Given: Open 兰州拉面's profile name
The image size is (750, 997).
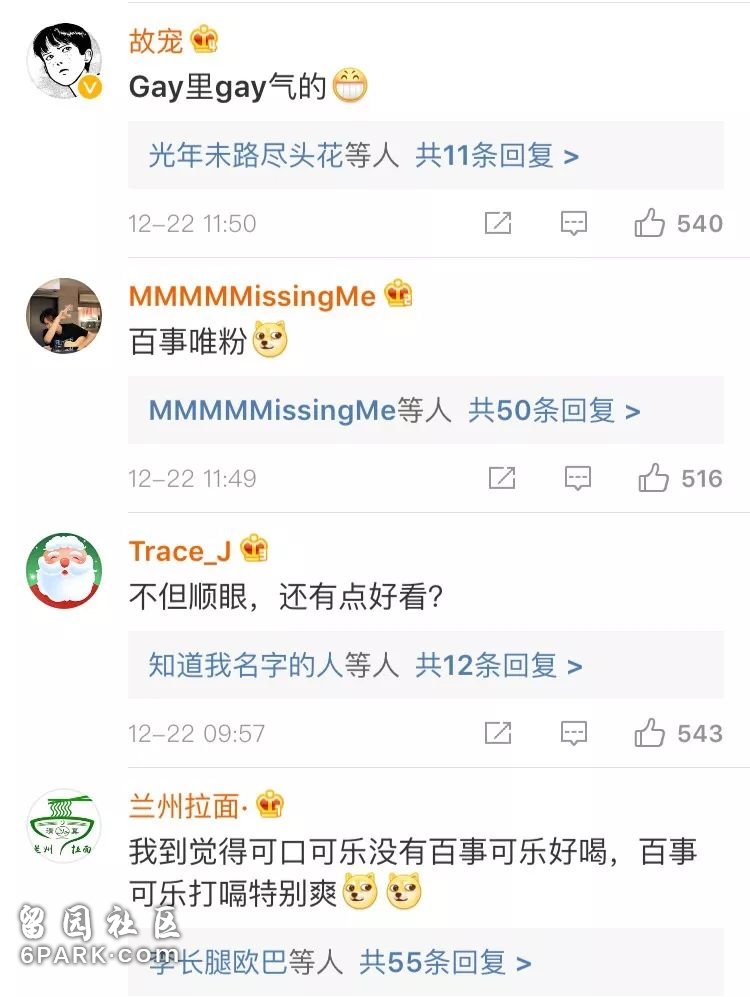Looking at the screenshot, I should click(x=188, y=805).
